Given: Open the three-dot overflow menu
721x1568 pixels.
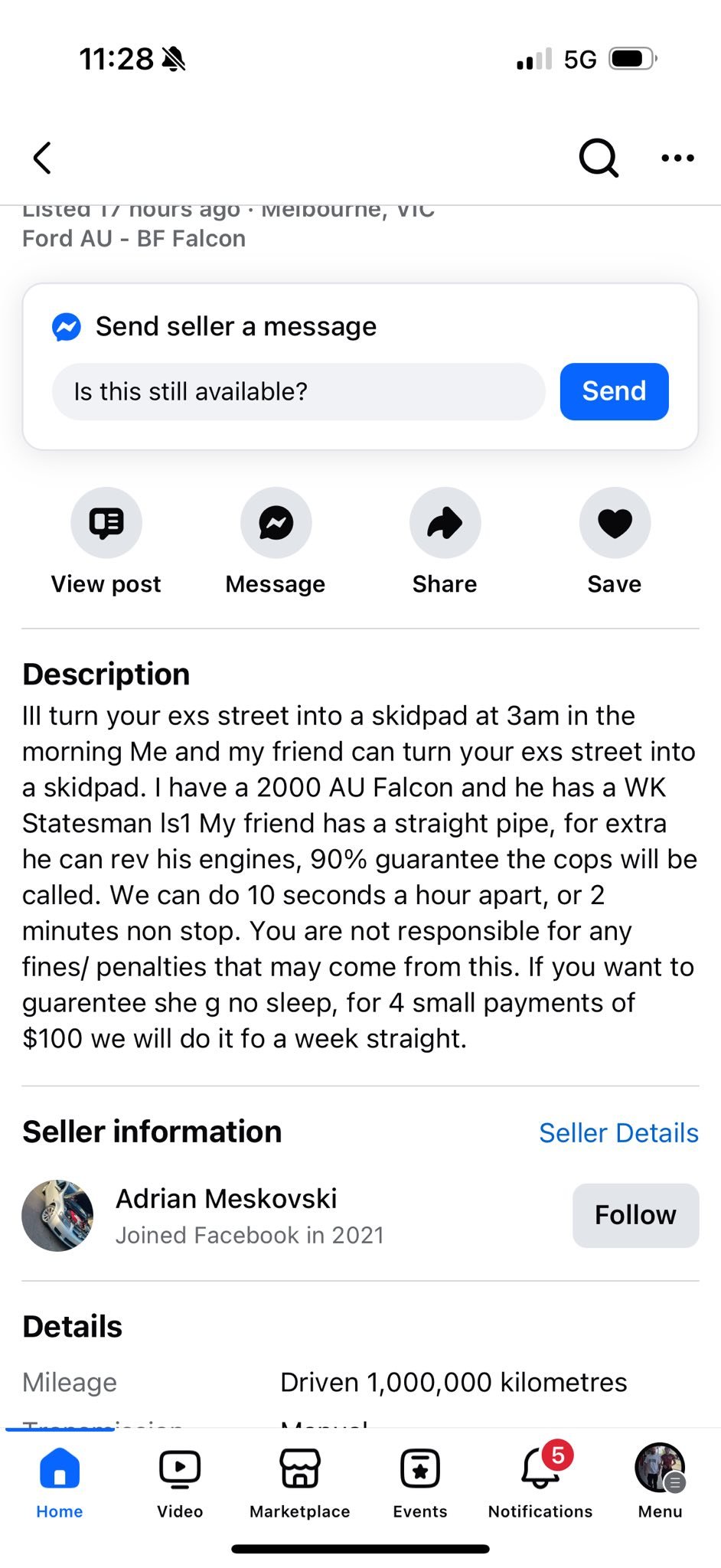Looking at the screenshot, I should pos(677,158).
